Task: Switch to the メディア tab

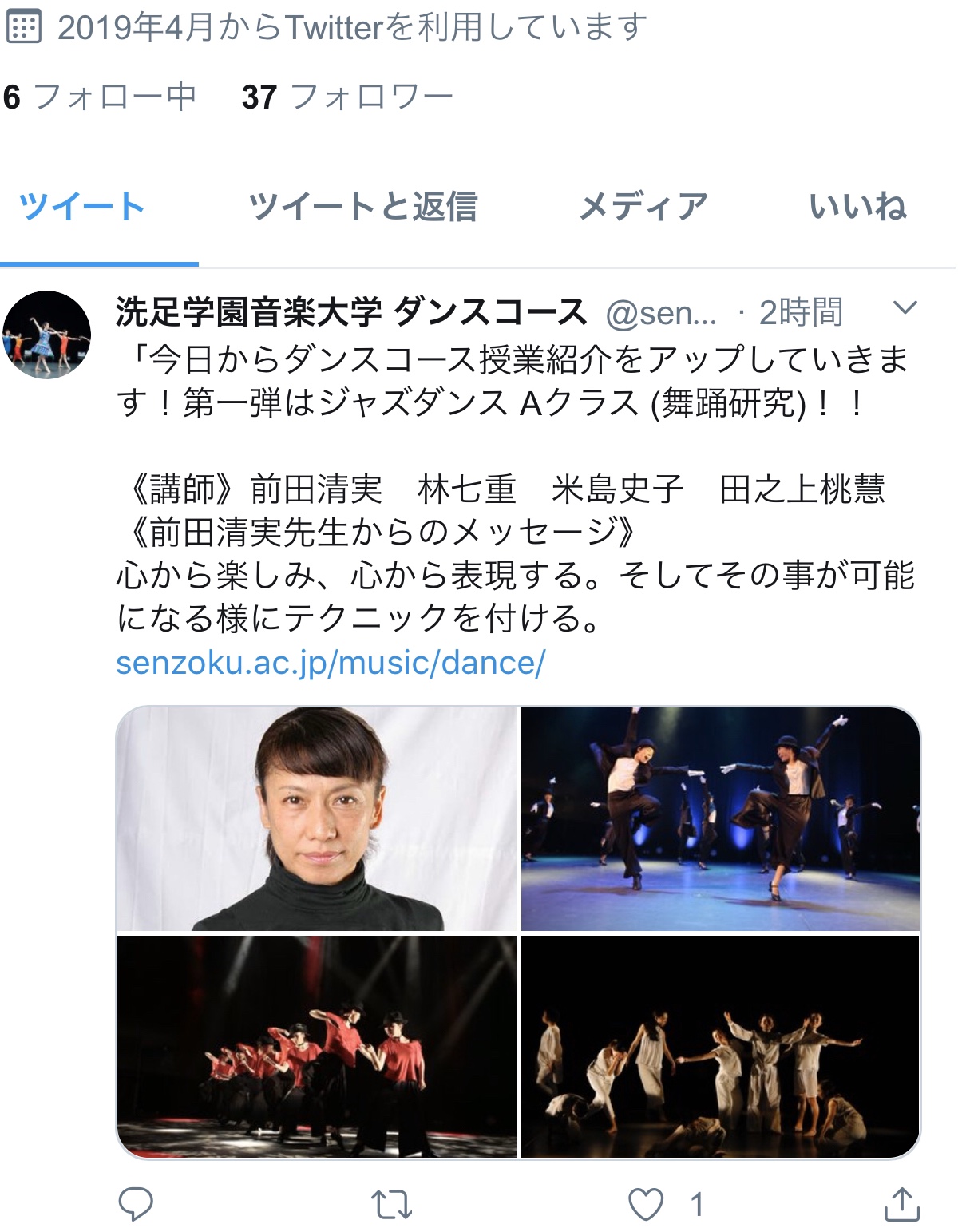Action: 643,207
